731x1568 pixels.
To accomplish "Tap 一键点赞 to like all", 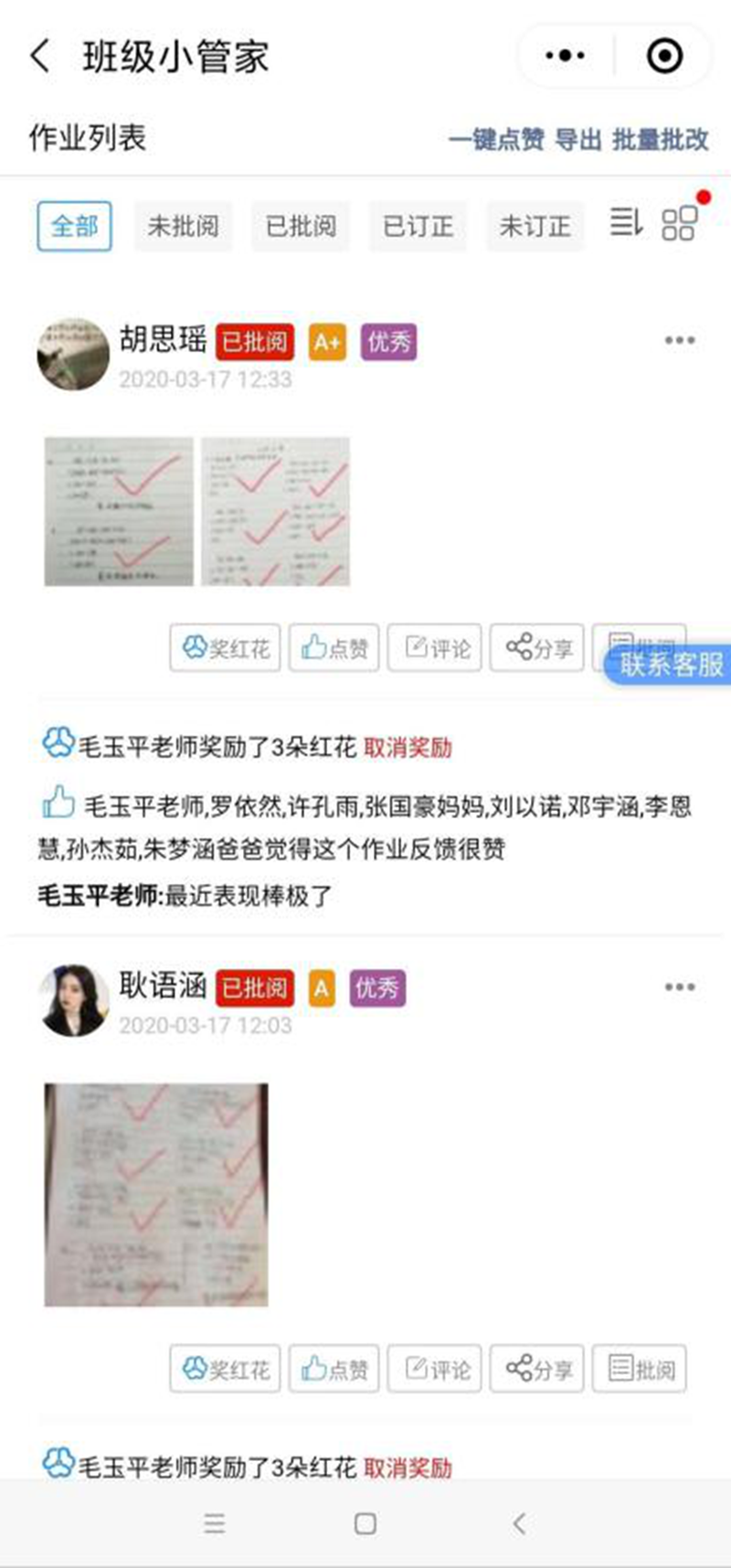I will [496, 140].
